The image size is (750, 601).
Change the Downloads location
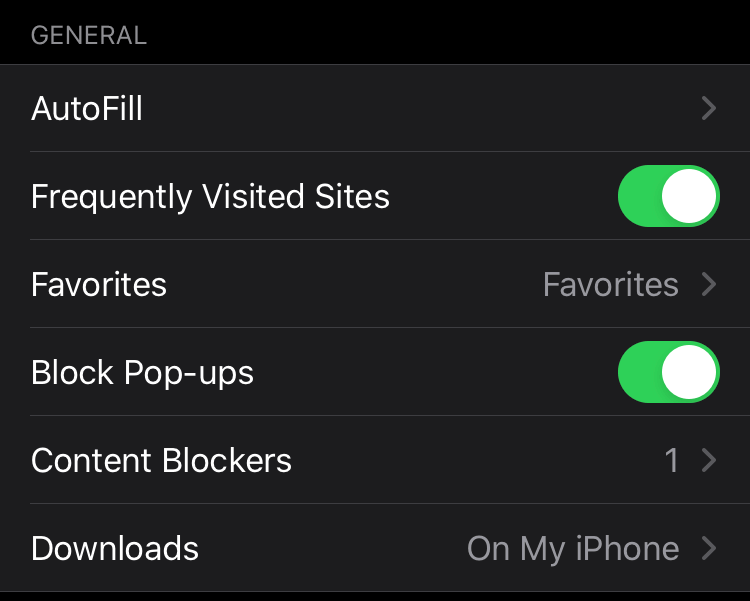click(x=375, y=548)
